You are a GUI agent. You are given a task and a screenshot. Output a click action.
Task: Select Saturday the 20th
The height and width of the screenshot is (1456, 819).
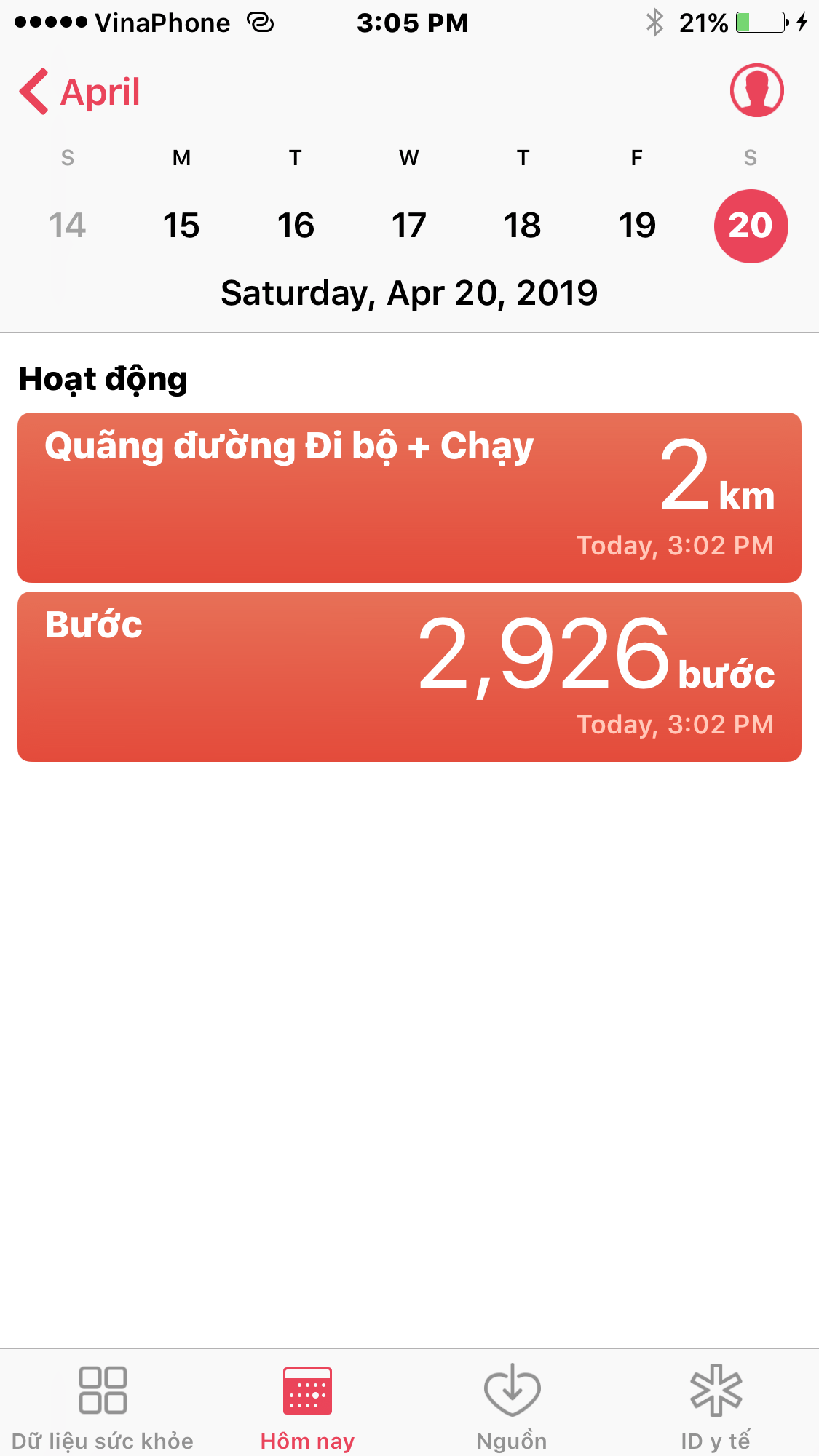click(751, 226)
